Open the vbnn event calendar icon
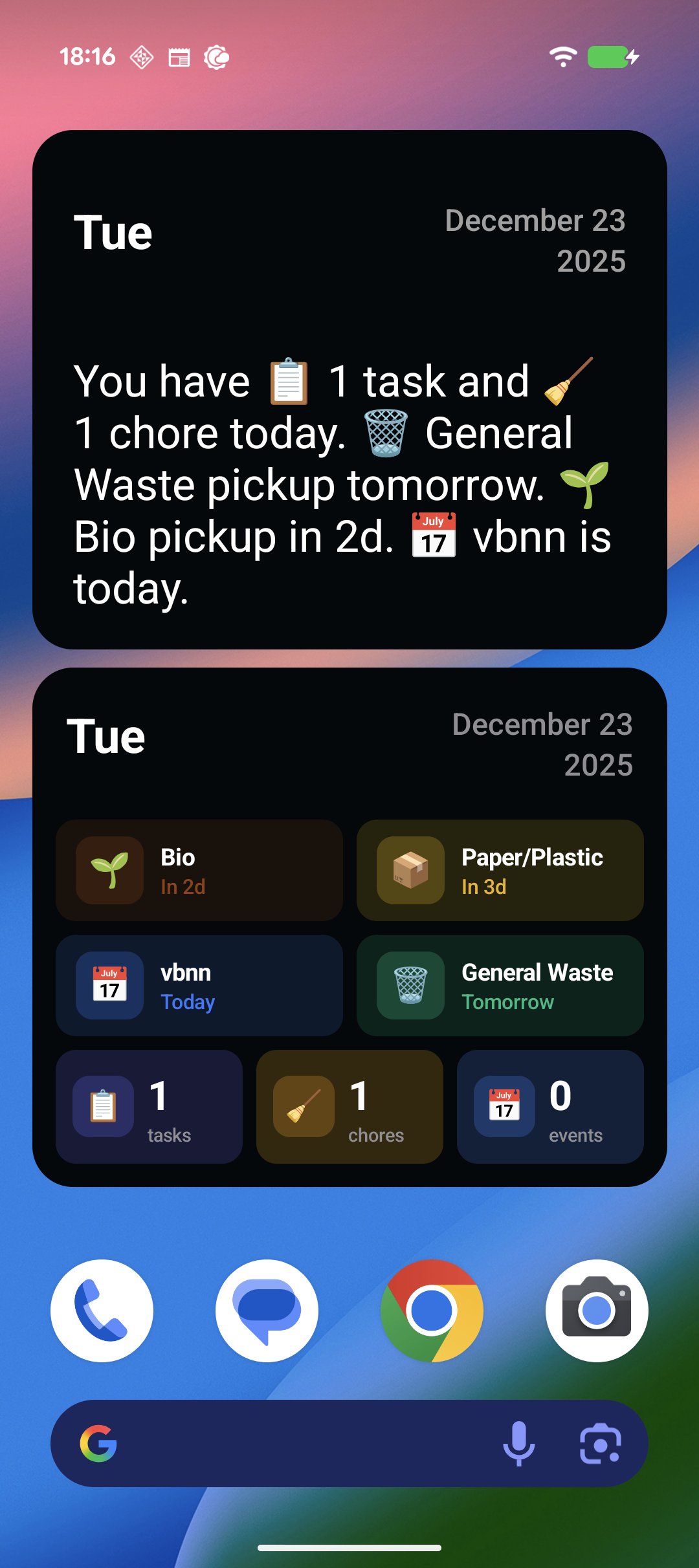 coord(109,985)
